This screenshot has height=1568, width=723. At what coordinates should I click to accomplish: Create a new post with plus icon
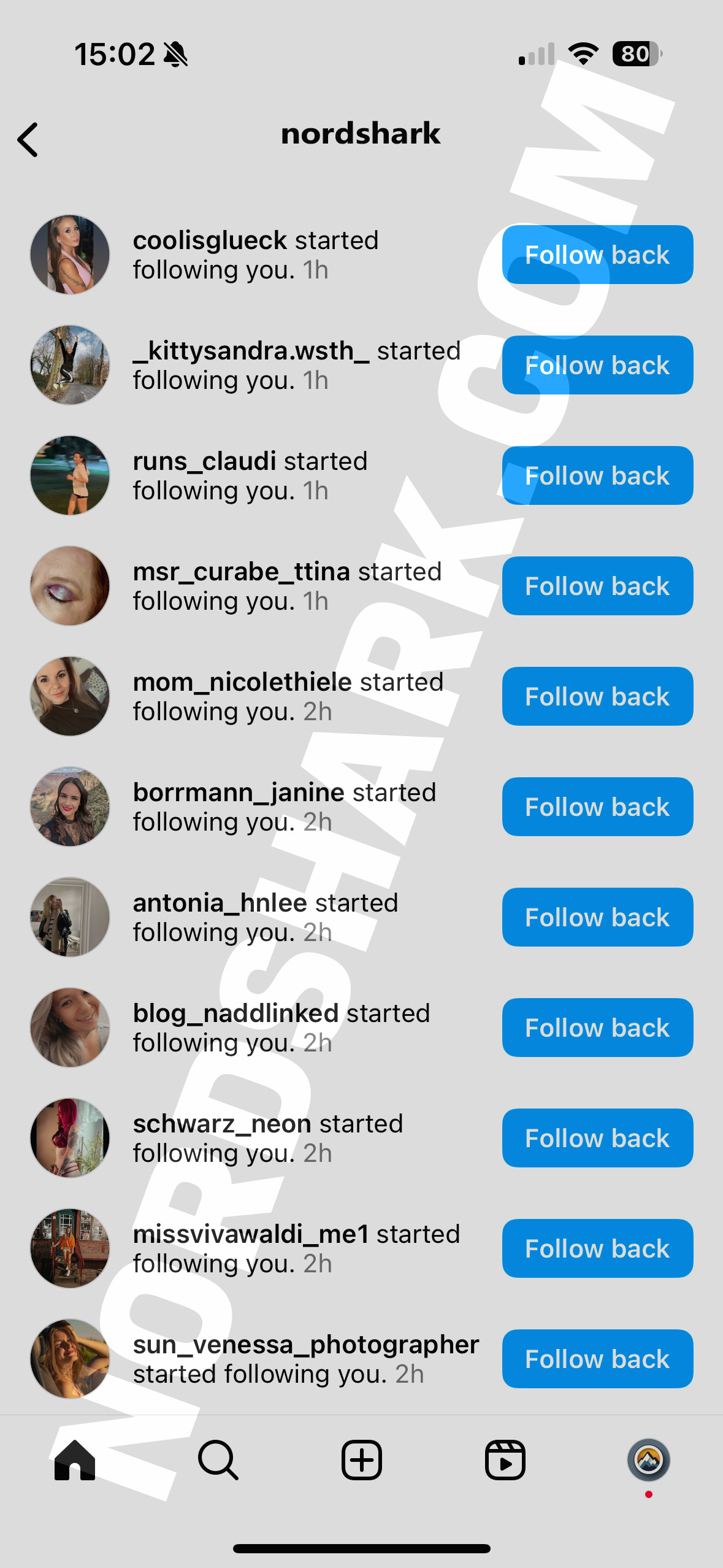(362, 1460)
